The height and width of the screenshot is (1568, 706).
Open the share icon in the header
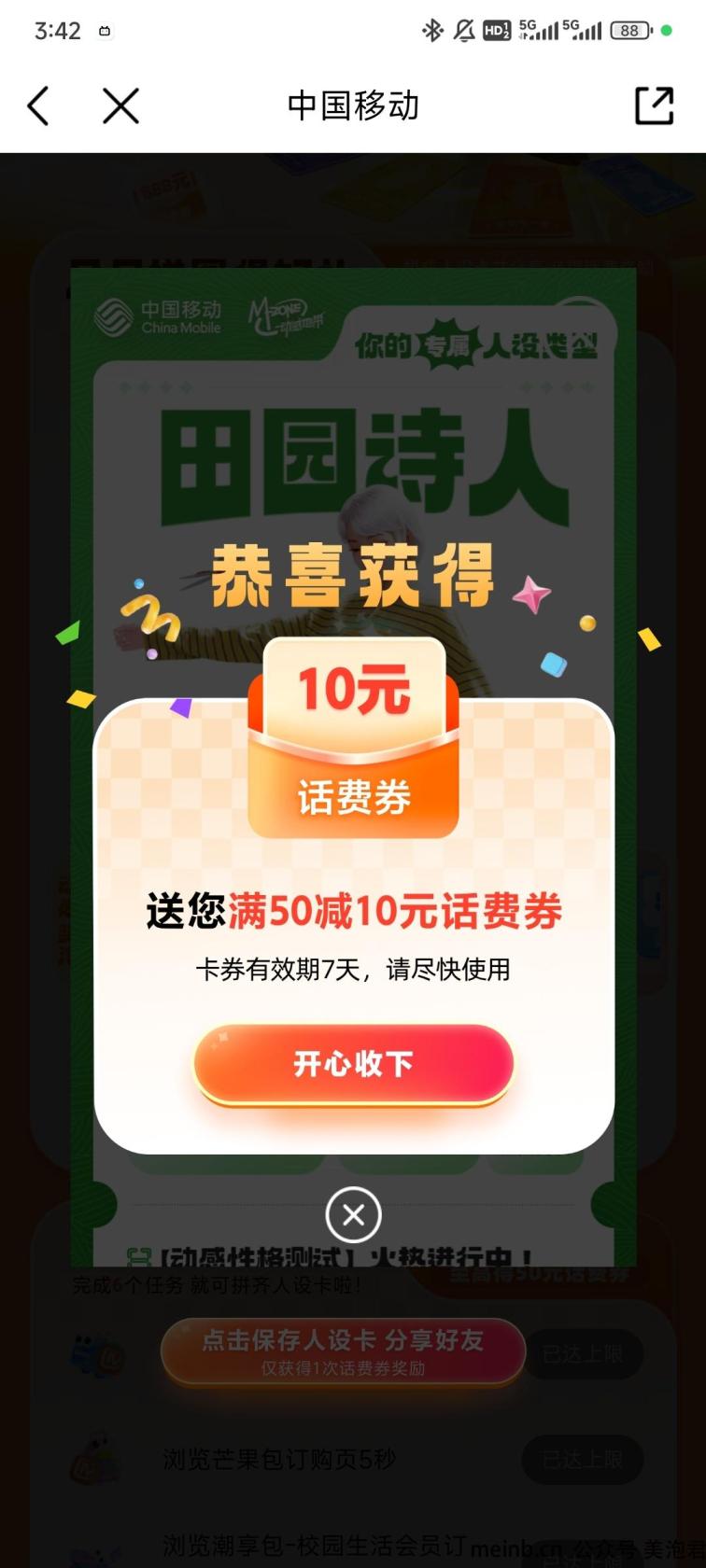pyautogui.click(x=654, y=105)
